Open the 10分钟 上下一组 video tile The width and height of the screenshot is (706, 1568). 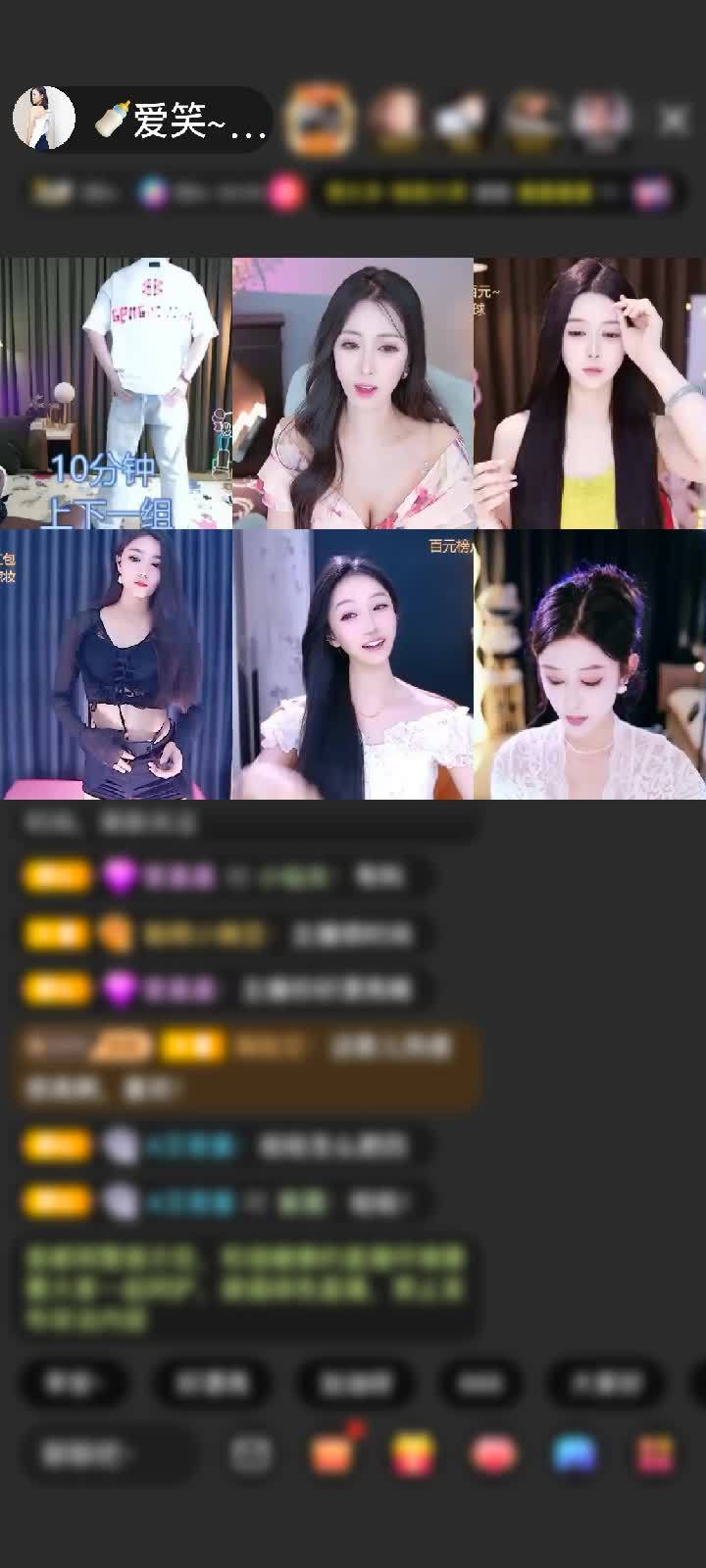tap(116, 392)
